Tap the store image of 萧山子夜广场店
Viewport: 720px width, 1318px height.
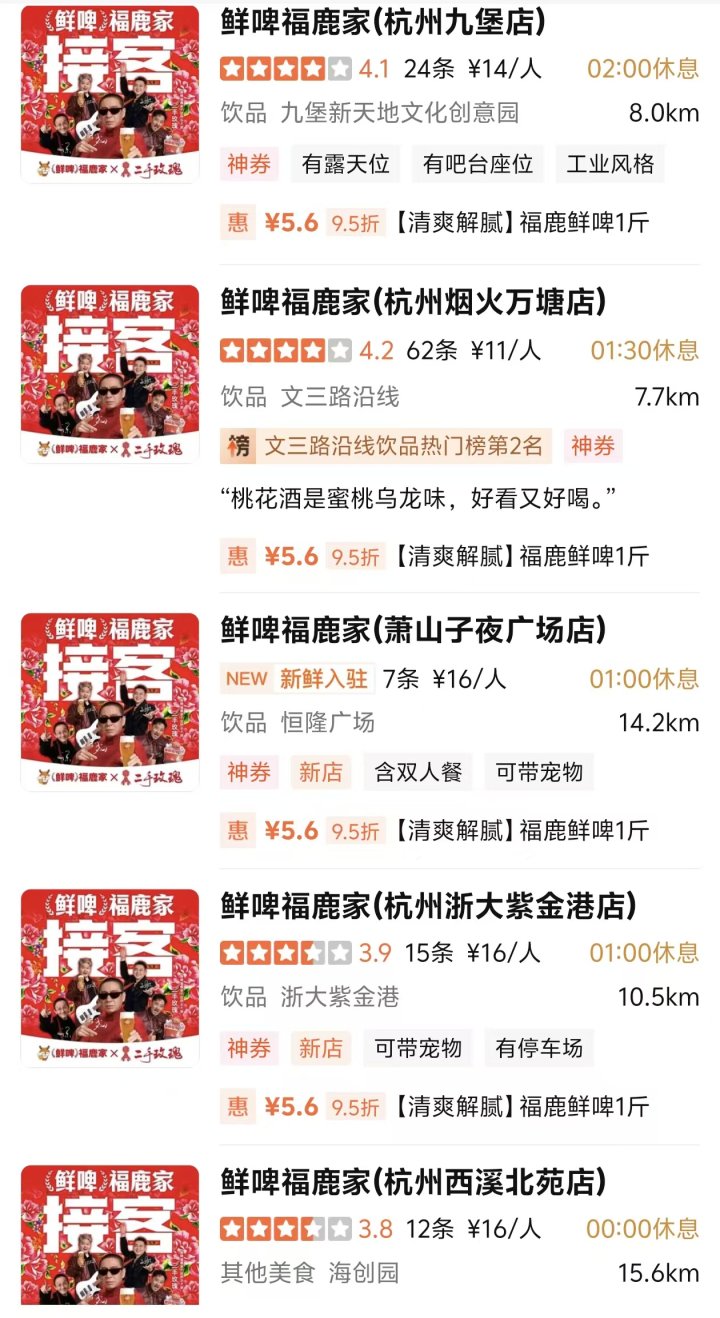(110, 702)
